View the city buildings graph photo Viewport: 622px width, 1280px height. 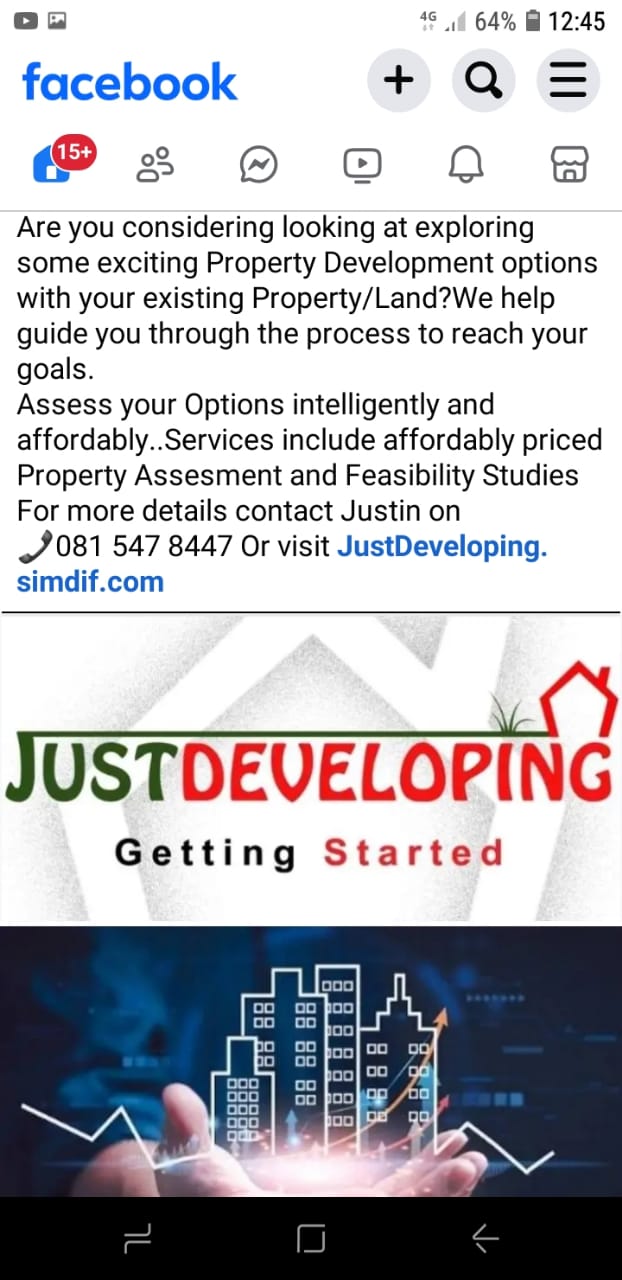click(311, 1060)
